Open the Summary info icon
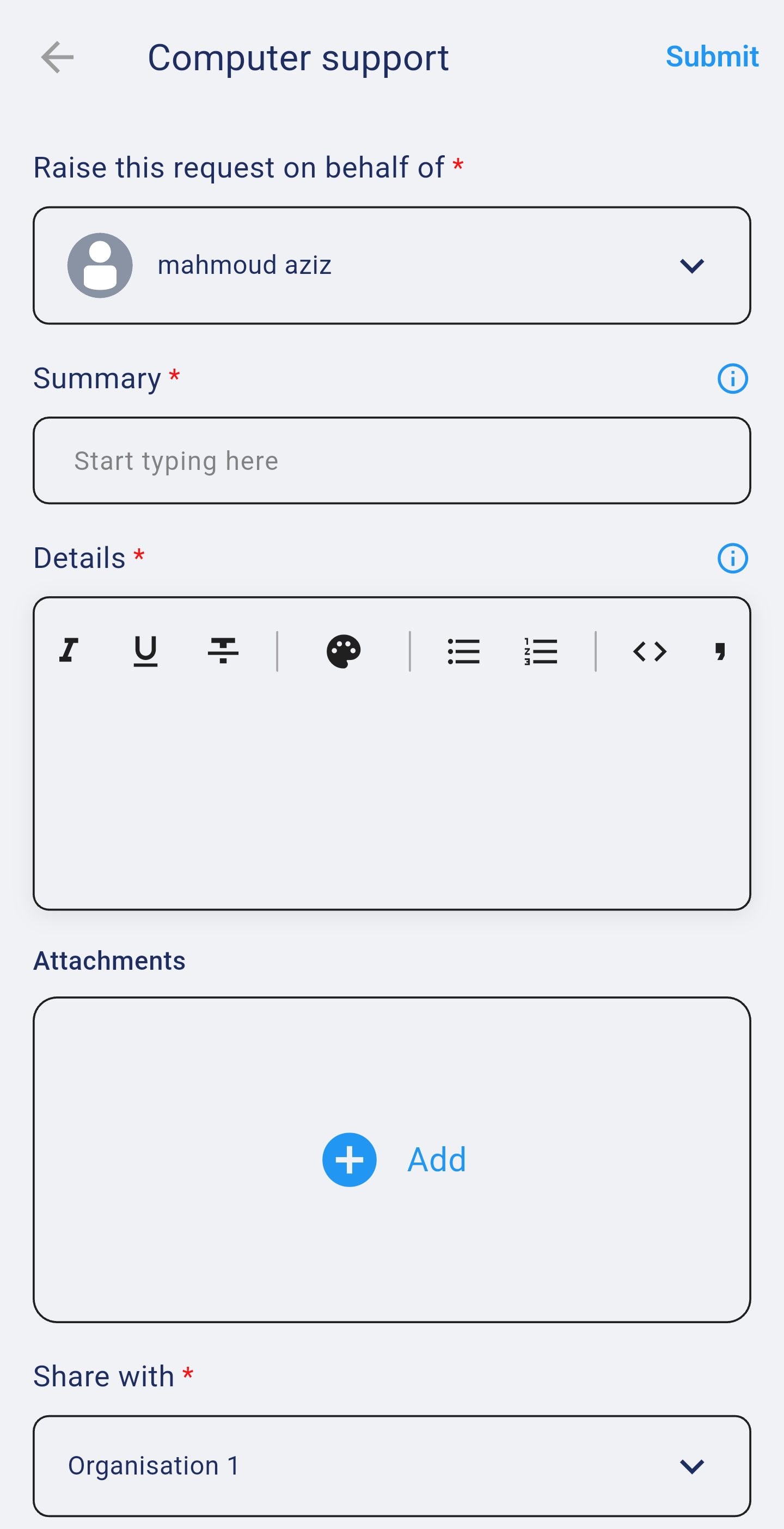 click(732, 378)
